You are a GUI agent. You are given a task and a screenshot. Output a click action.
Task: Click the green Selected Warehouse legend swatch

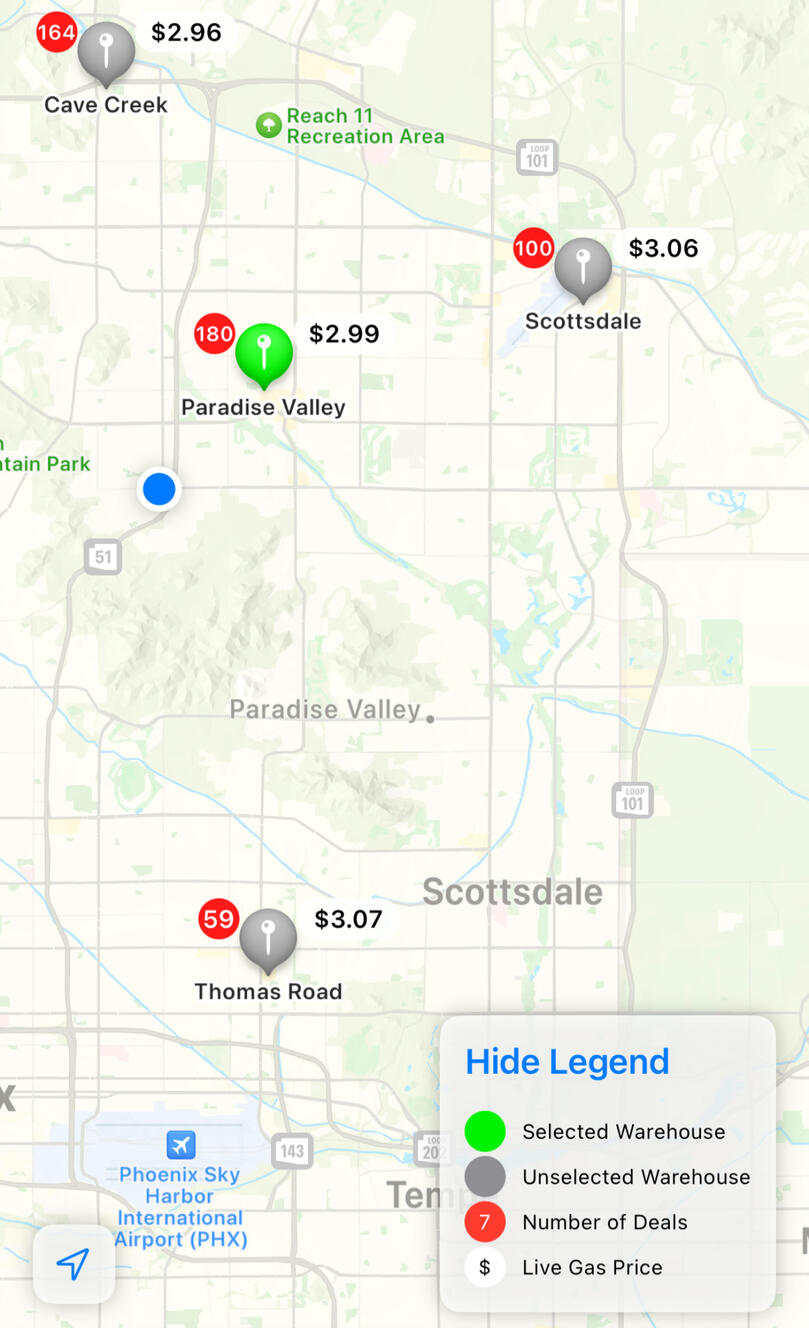tap(484, 1131)
